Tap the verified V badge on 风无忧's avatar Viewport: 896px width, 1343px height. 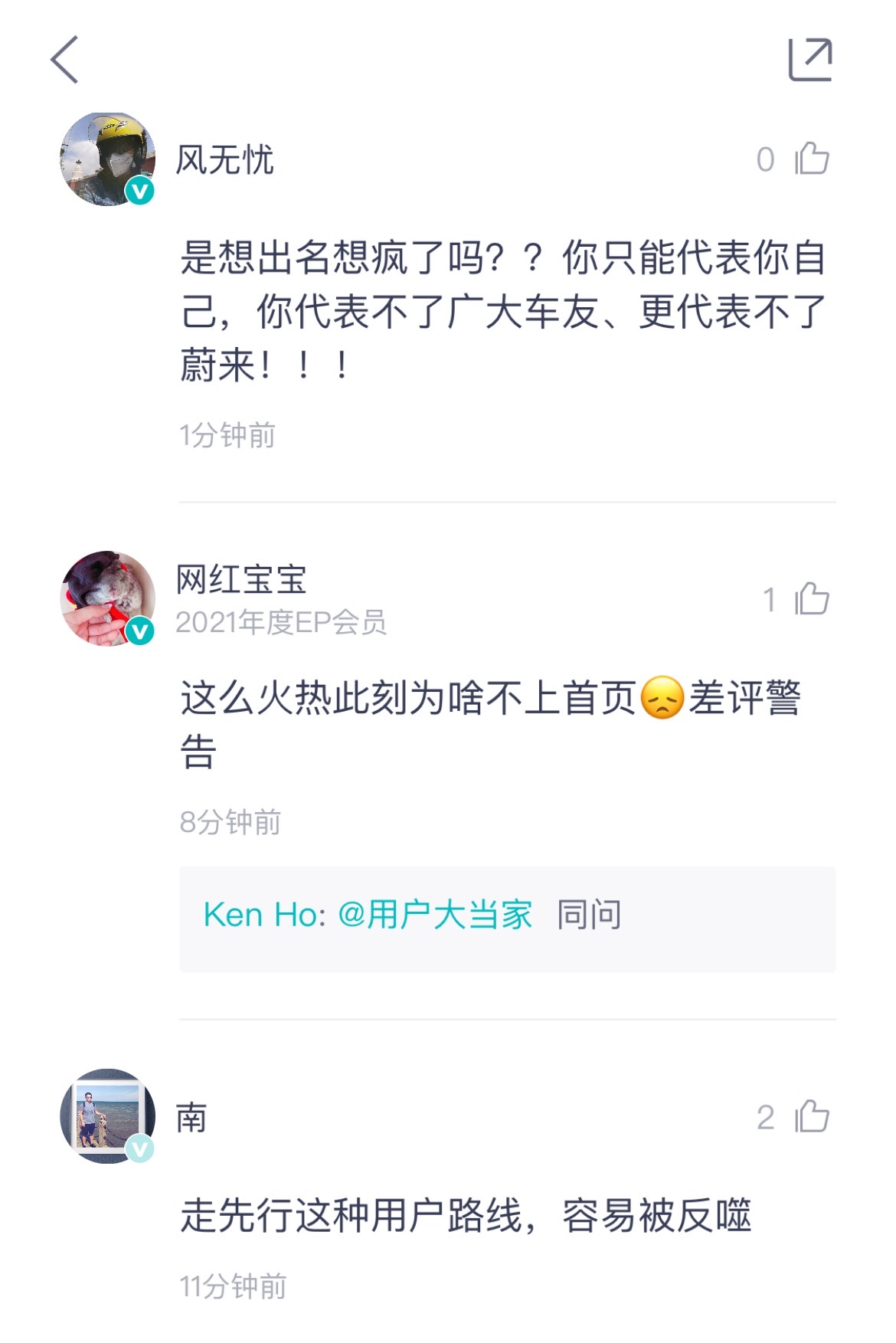click(138, 190)
